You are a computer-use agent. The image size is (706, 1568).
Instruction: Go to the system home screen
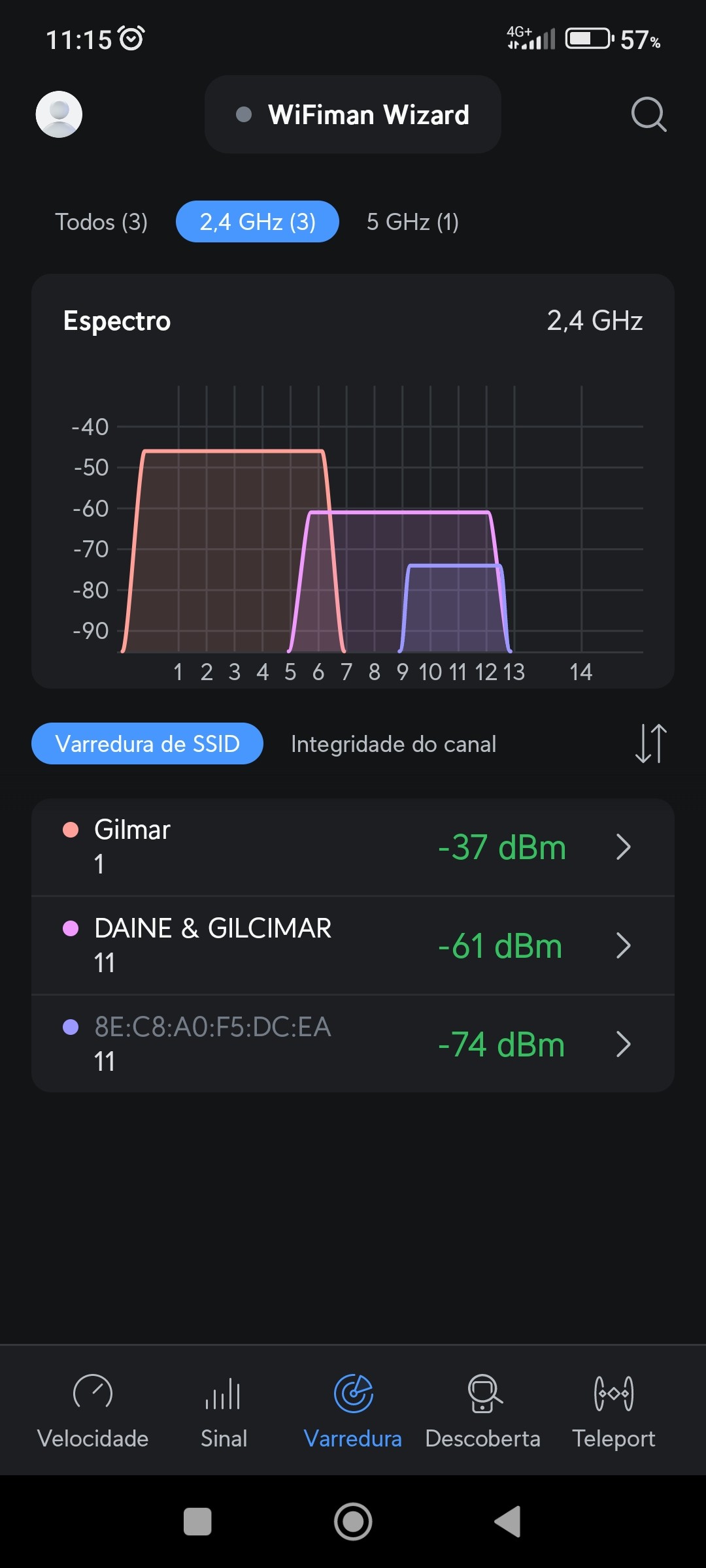(353, 1522)
